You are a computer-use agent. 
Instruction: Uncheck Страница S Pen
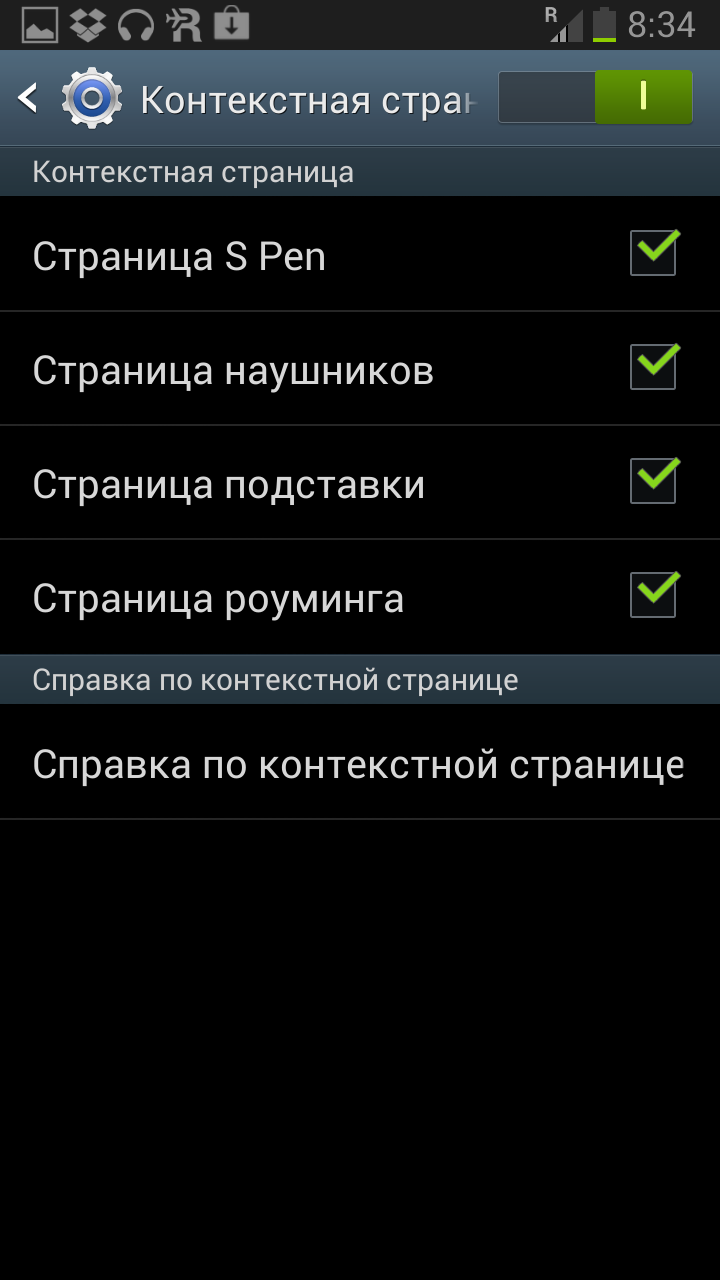653,254
